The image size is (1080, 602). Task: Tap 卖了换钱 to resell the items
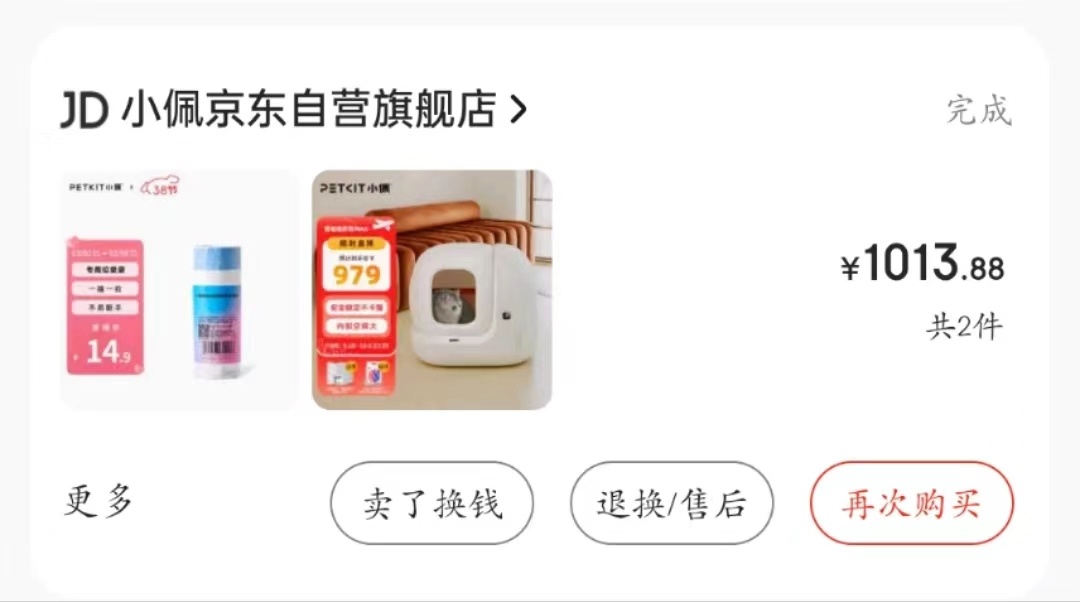coord(432,503)
